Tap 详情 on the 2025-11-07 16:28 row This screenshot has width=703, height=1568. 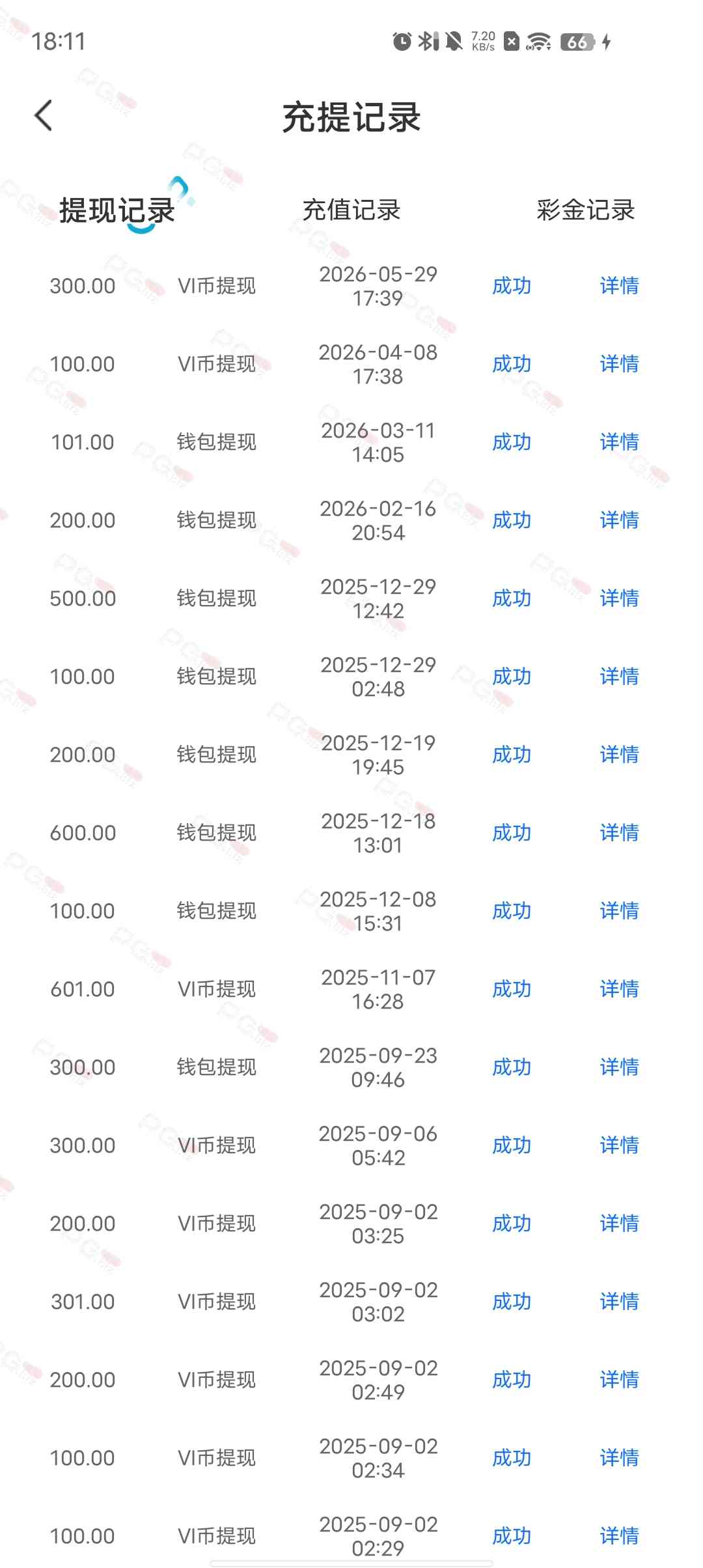(x=619, y=989)
